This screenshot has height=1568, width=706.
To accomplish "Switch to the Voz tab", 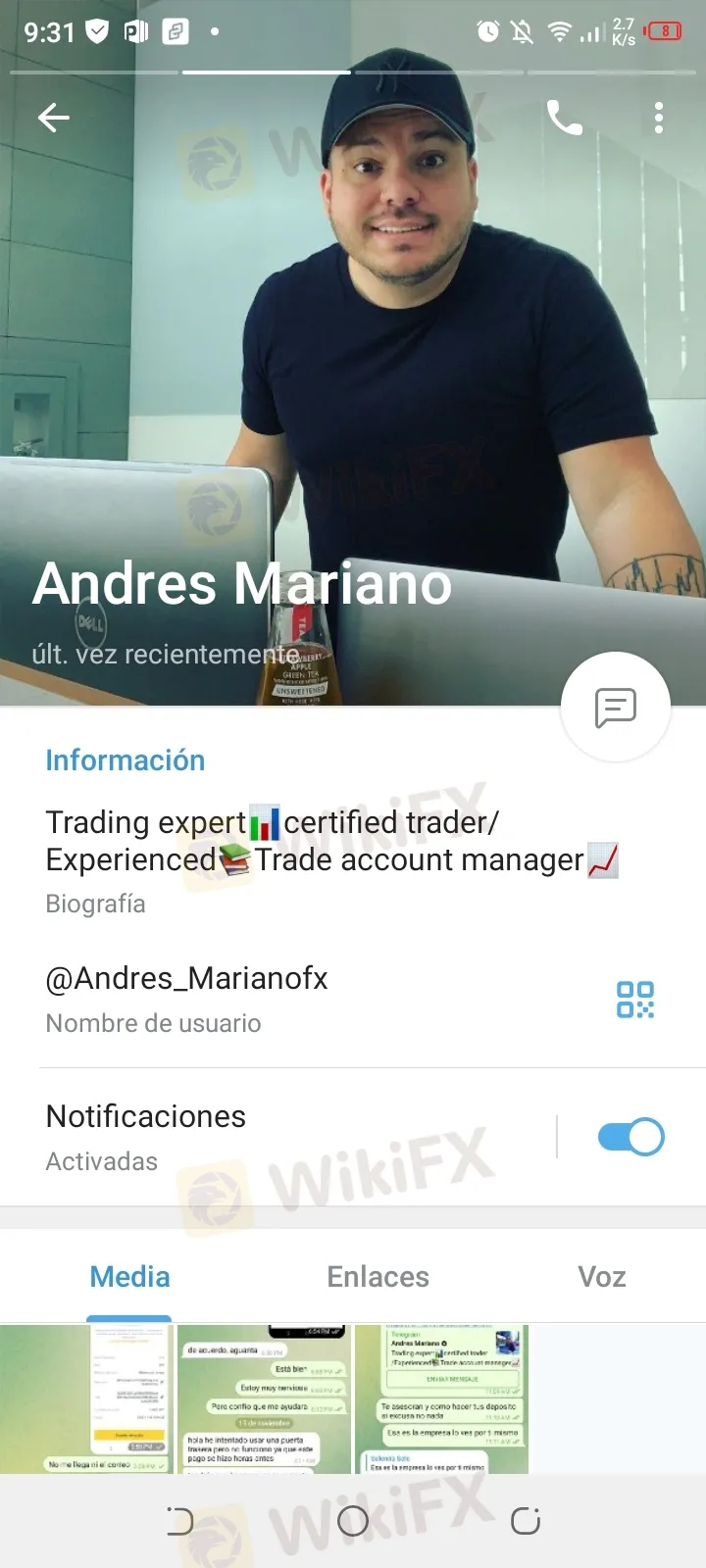I will pyautogui.click(x=601, y=1277).
